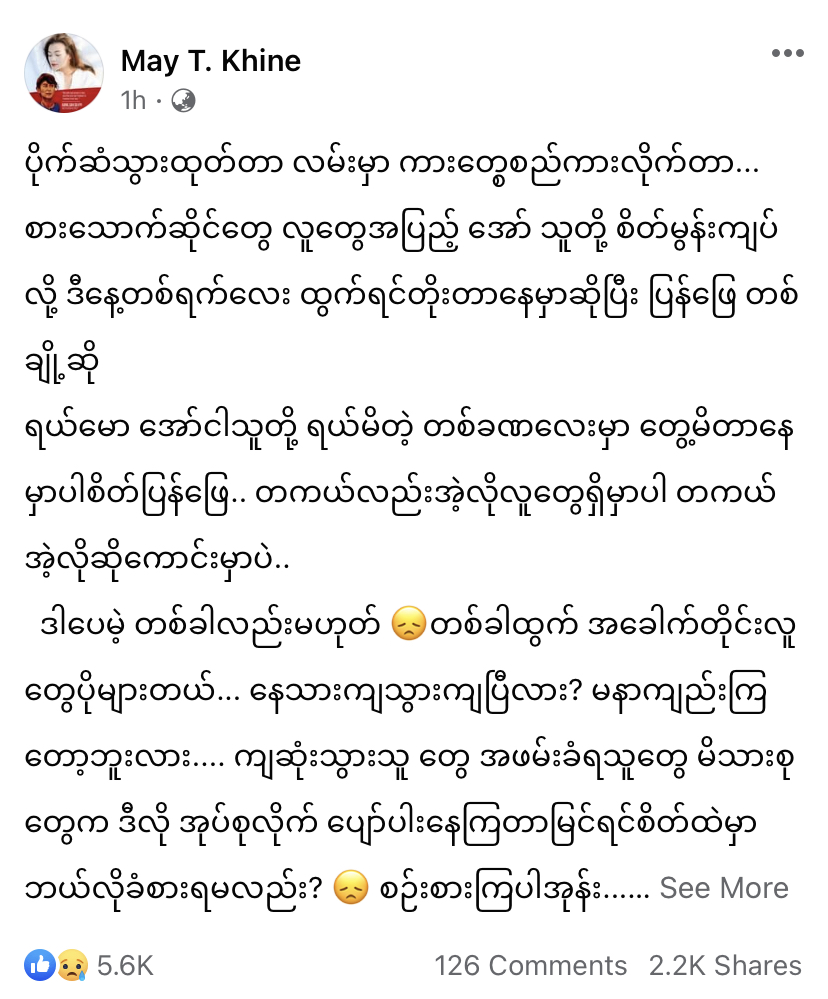Viewport: 828px width, 999px height.
Task: Open the 126 Comments
Action: tap(530, 965)
